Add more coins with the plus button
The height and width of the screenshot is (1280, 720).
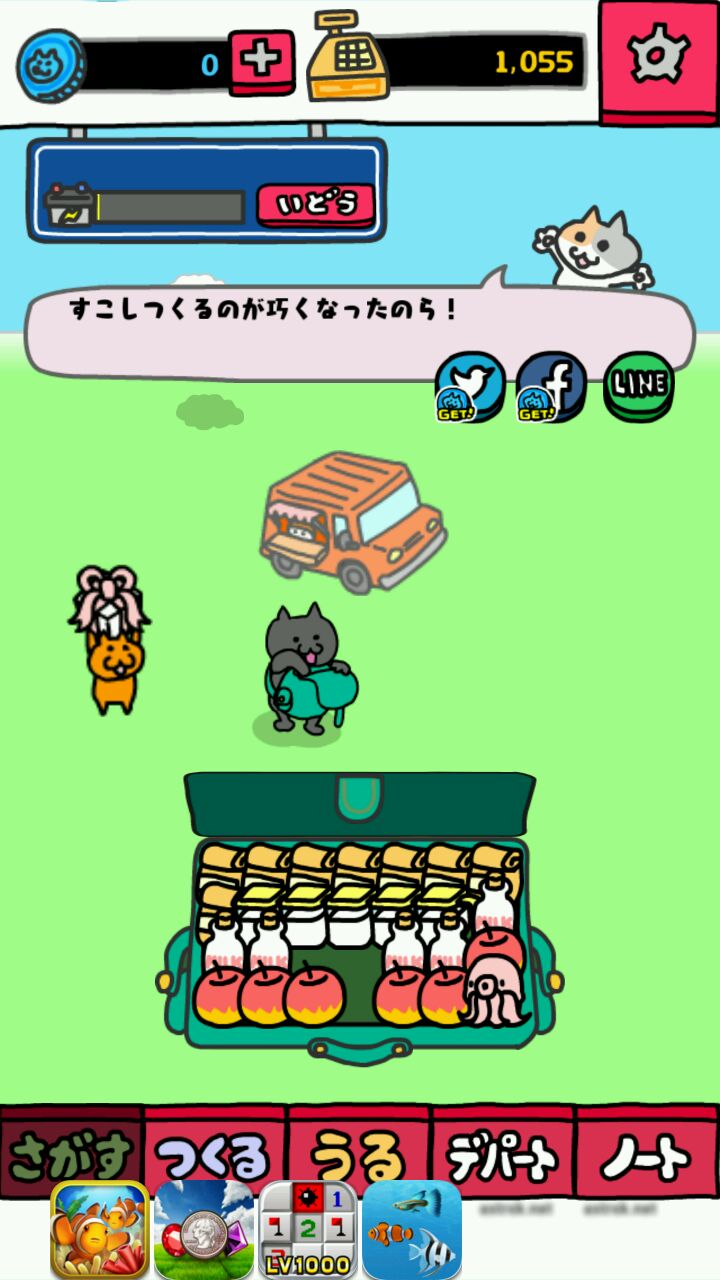(262, 62)
